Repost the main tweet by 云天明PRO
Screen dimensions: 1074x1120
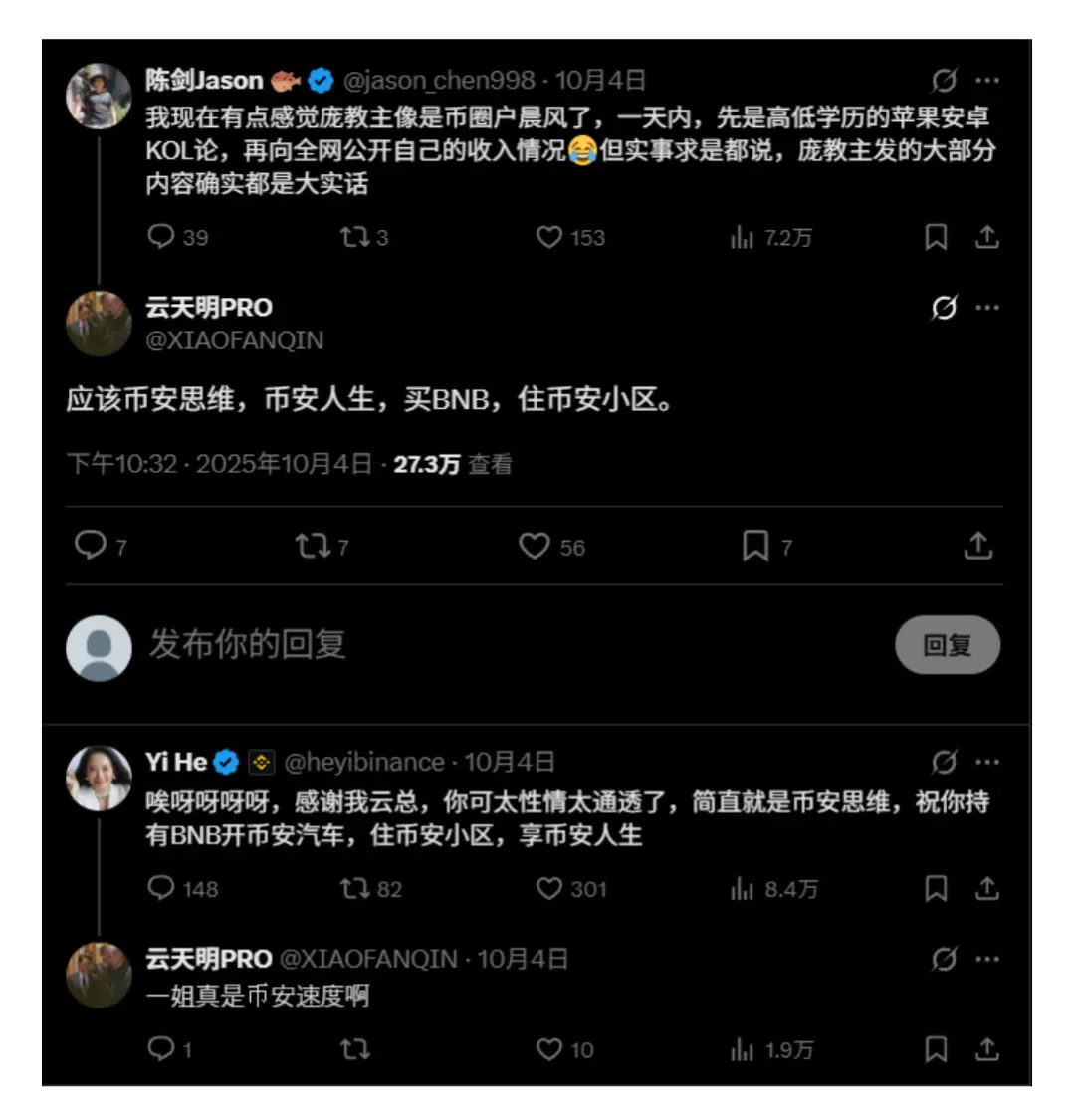pyautogui.click(x=311, y=546)
